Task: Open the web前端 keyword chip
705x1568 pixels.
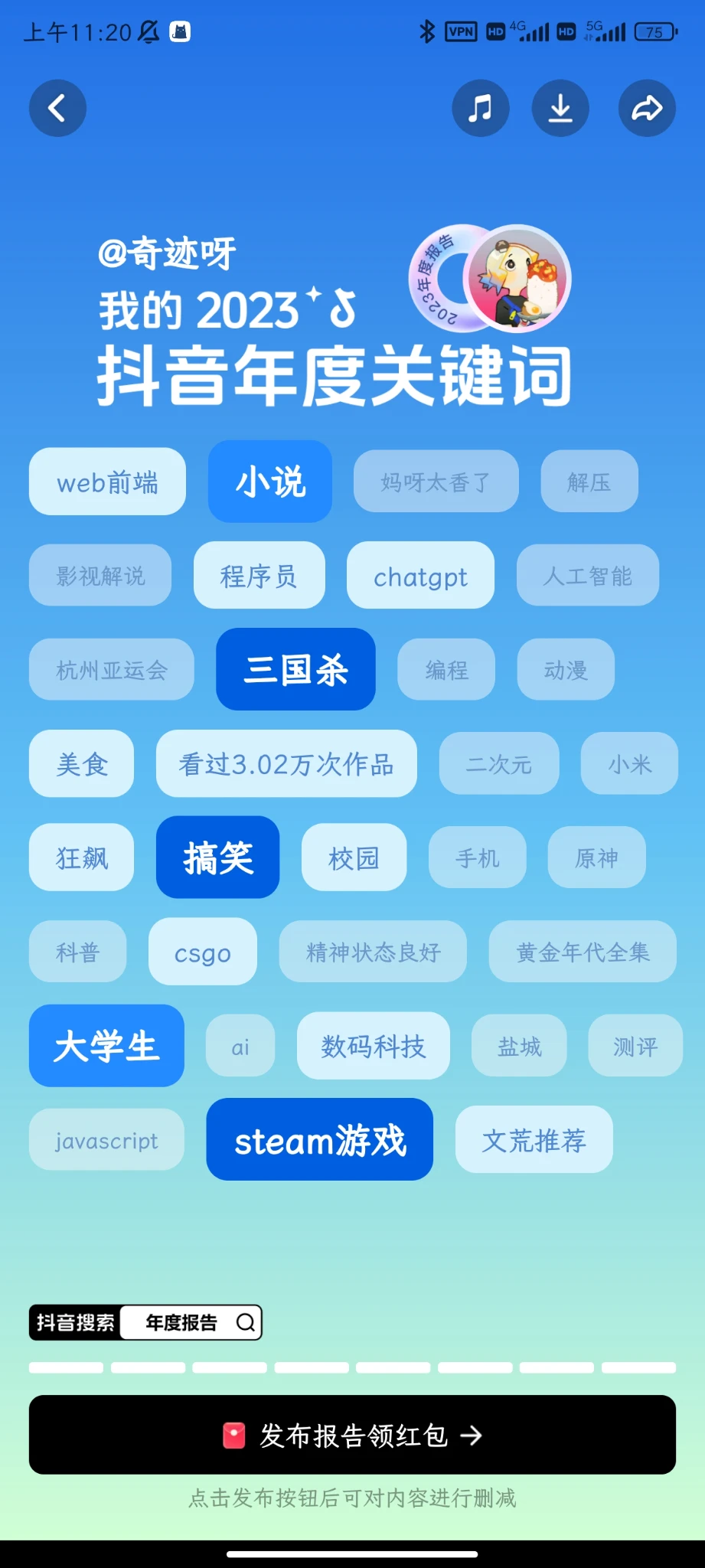Action: [107, 482]
